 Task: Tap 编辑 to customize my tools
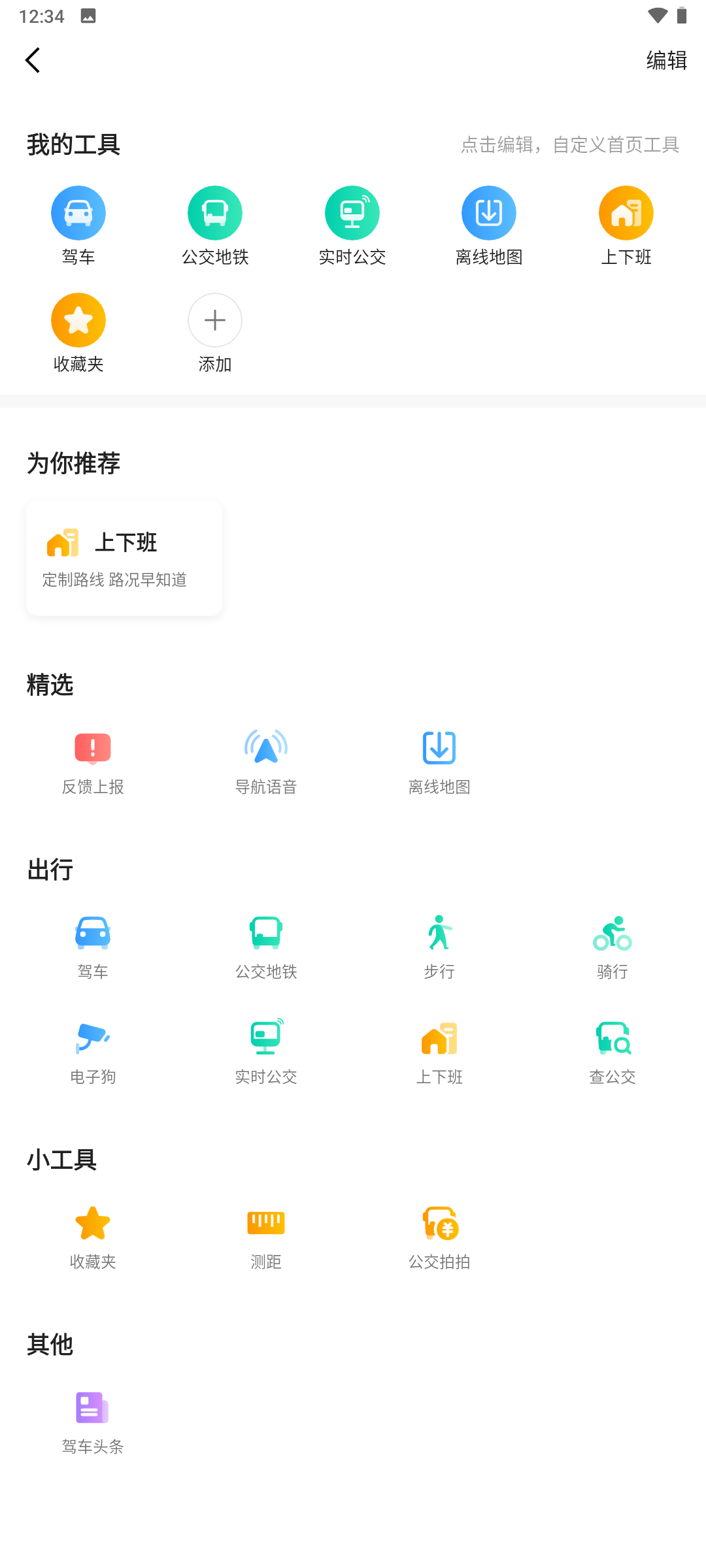(x=666, y=60)
